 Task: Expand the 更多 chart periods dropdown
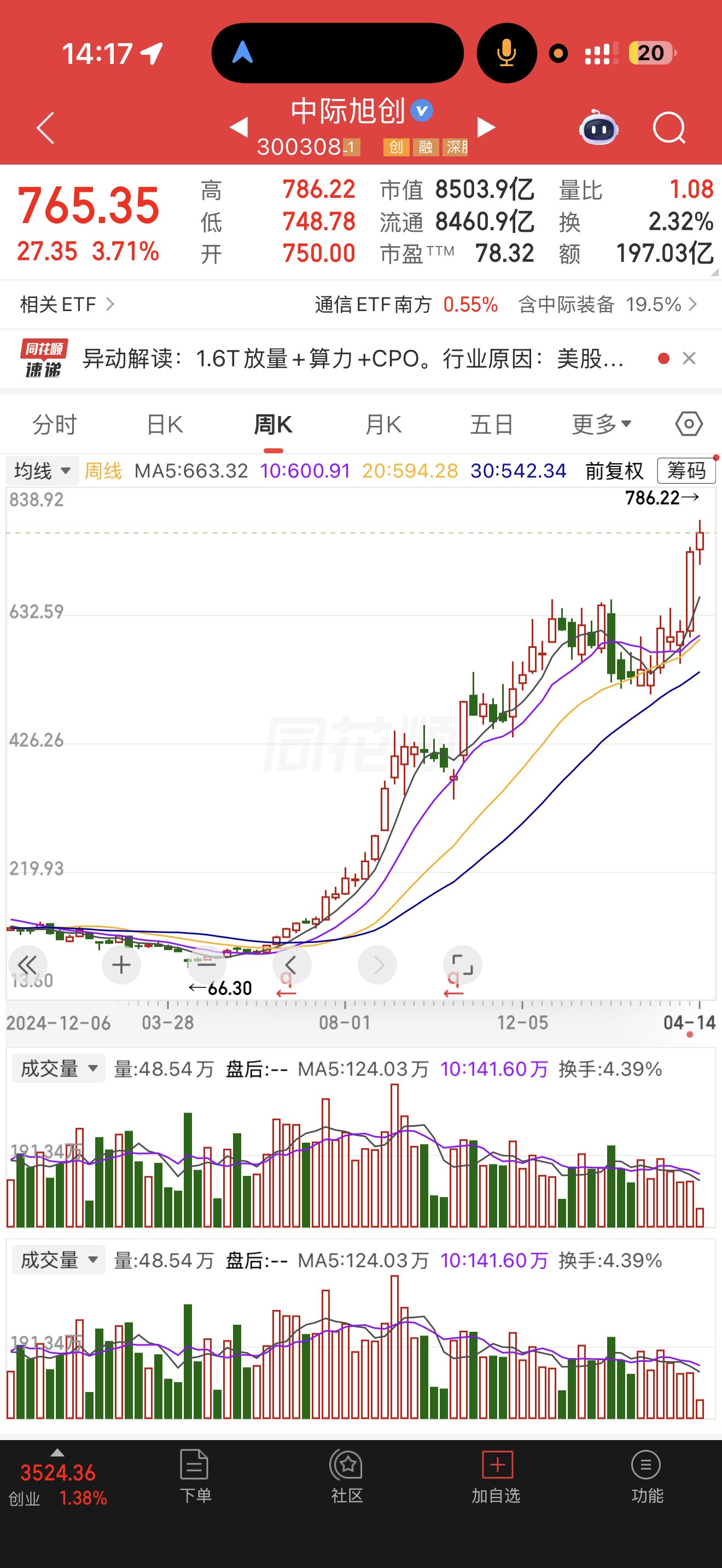(601, 424)
